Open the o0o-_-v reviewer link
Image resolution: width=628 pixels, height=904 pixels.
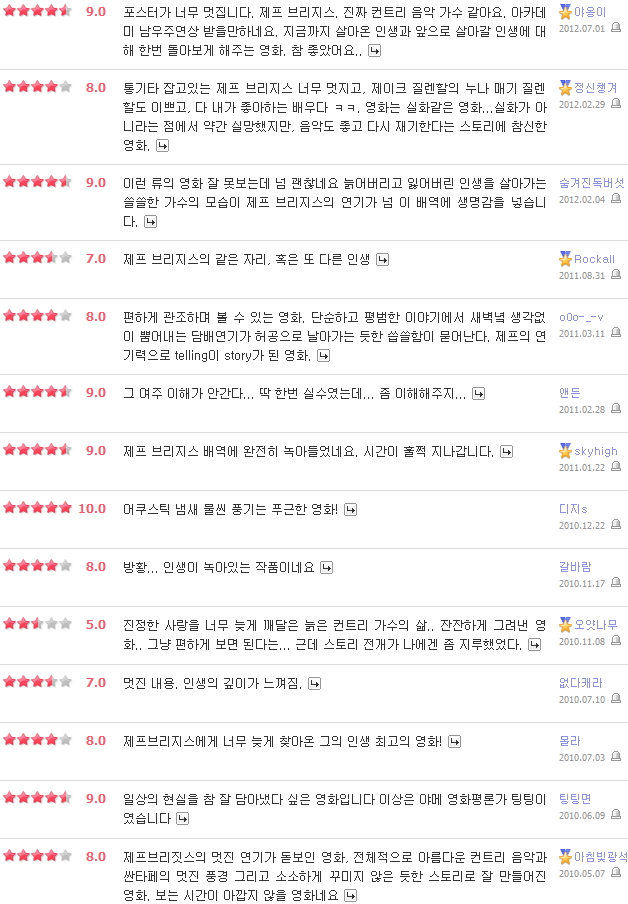[x=580, y=317]
